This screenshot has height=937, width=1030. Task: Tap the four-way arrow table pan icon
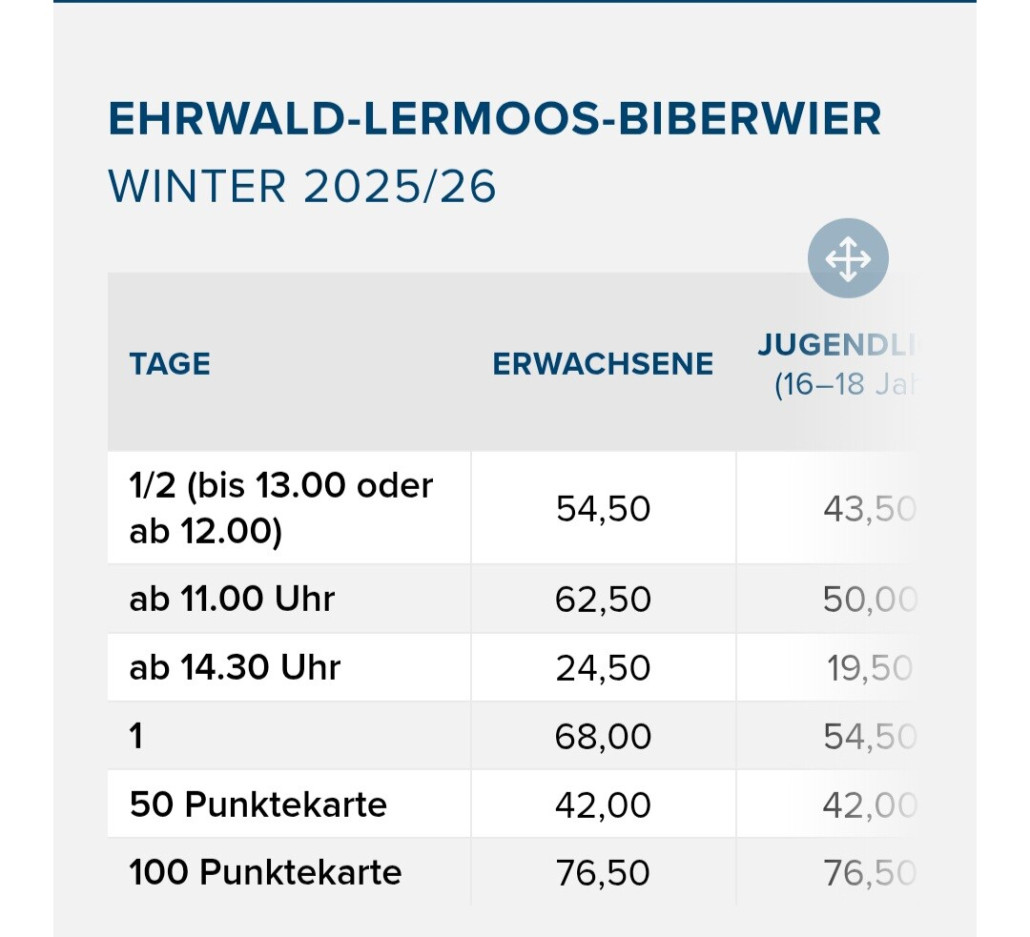pos(848,259)
